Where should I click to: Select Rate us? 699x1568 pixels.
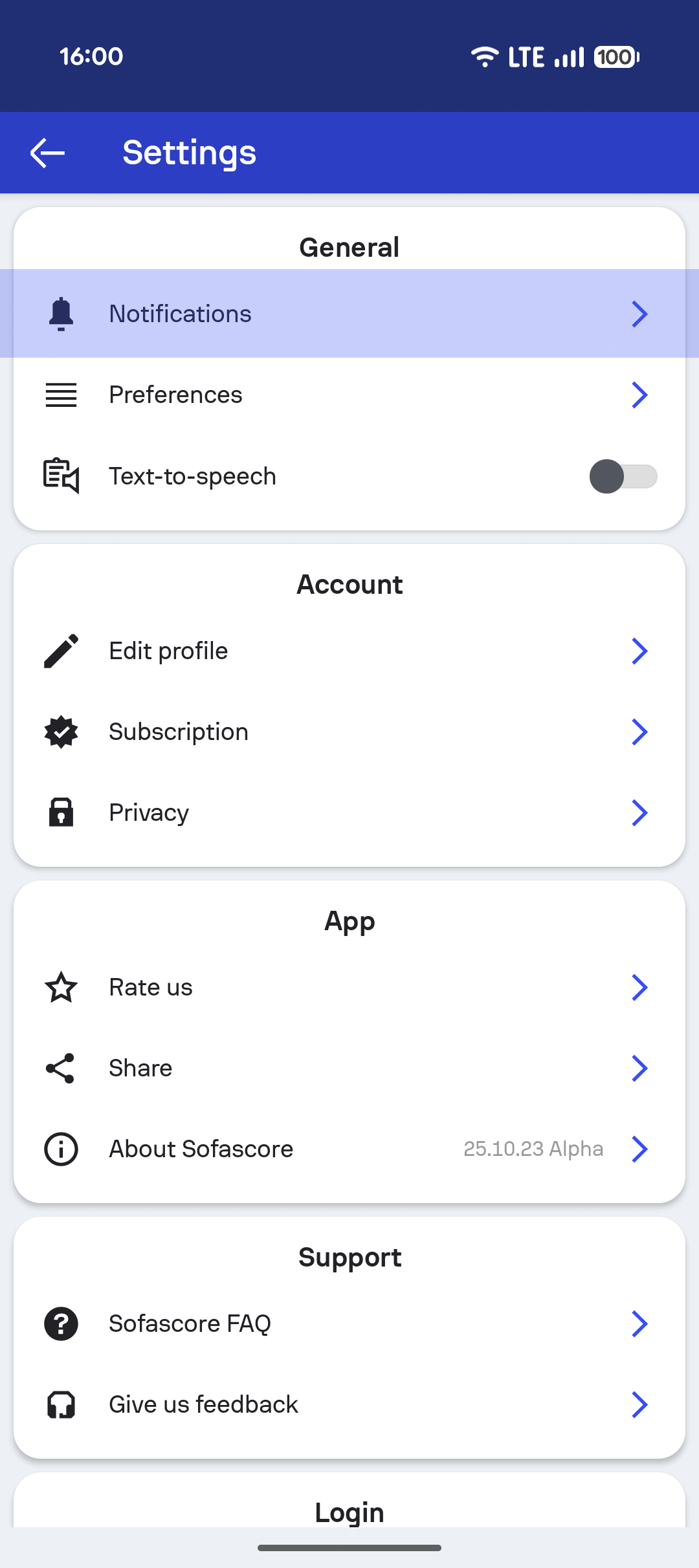(349, 987)
